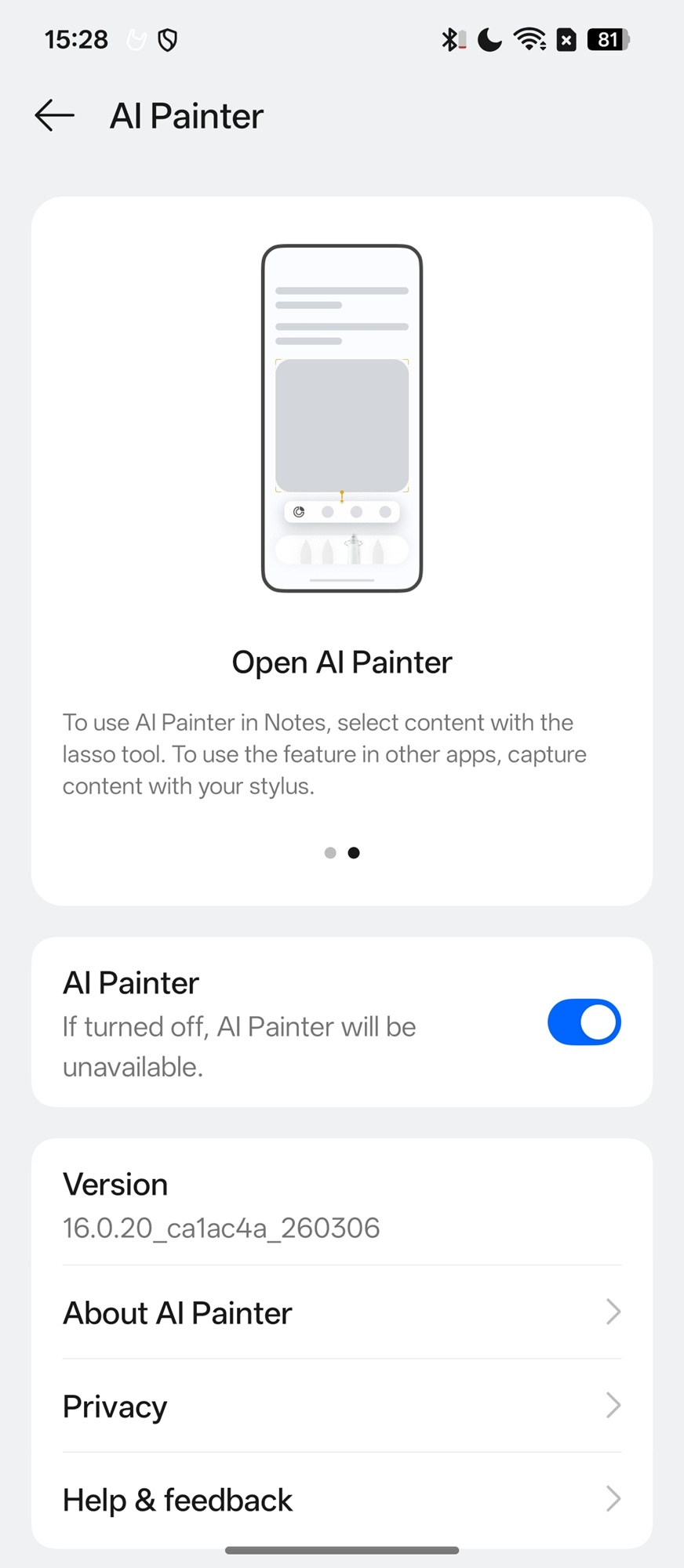Open About AI Painter

(x=342, y=1312)
